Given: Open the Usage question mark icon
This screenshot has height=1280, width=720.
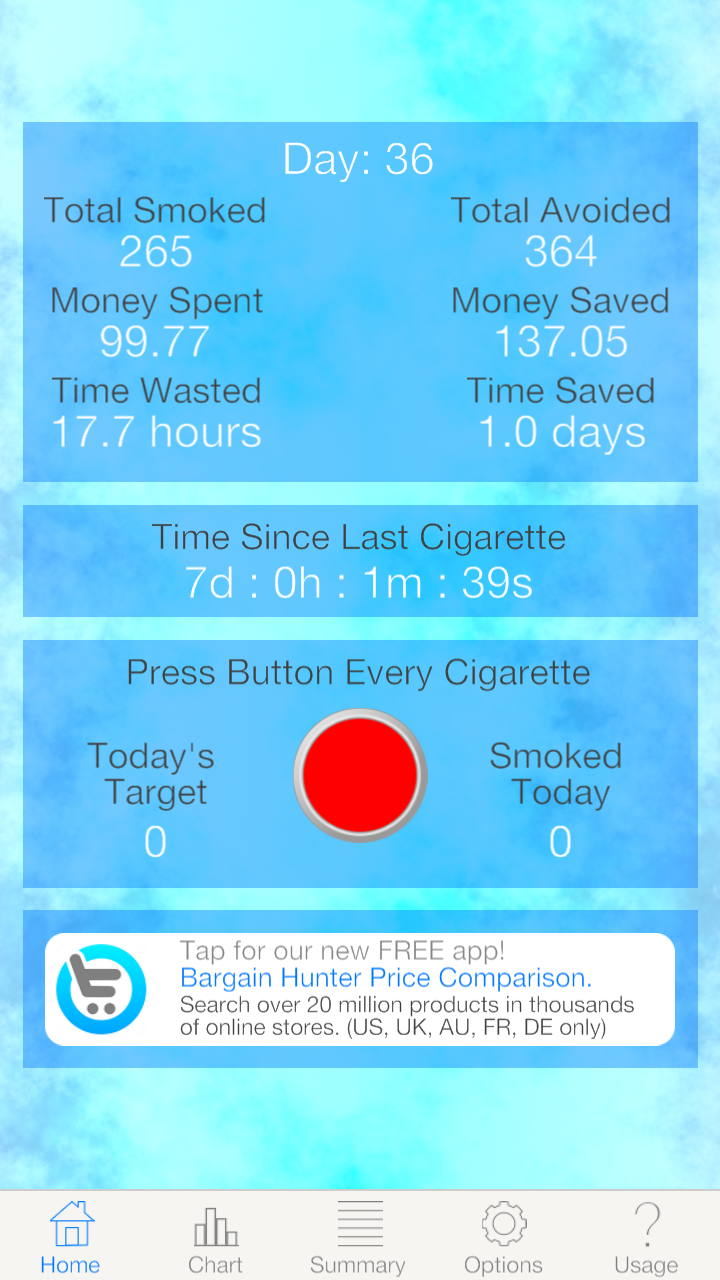Looking at the screenshot, I should (x=647, y=1222).
